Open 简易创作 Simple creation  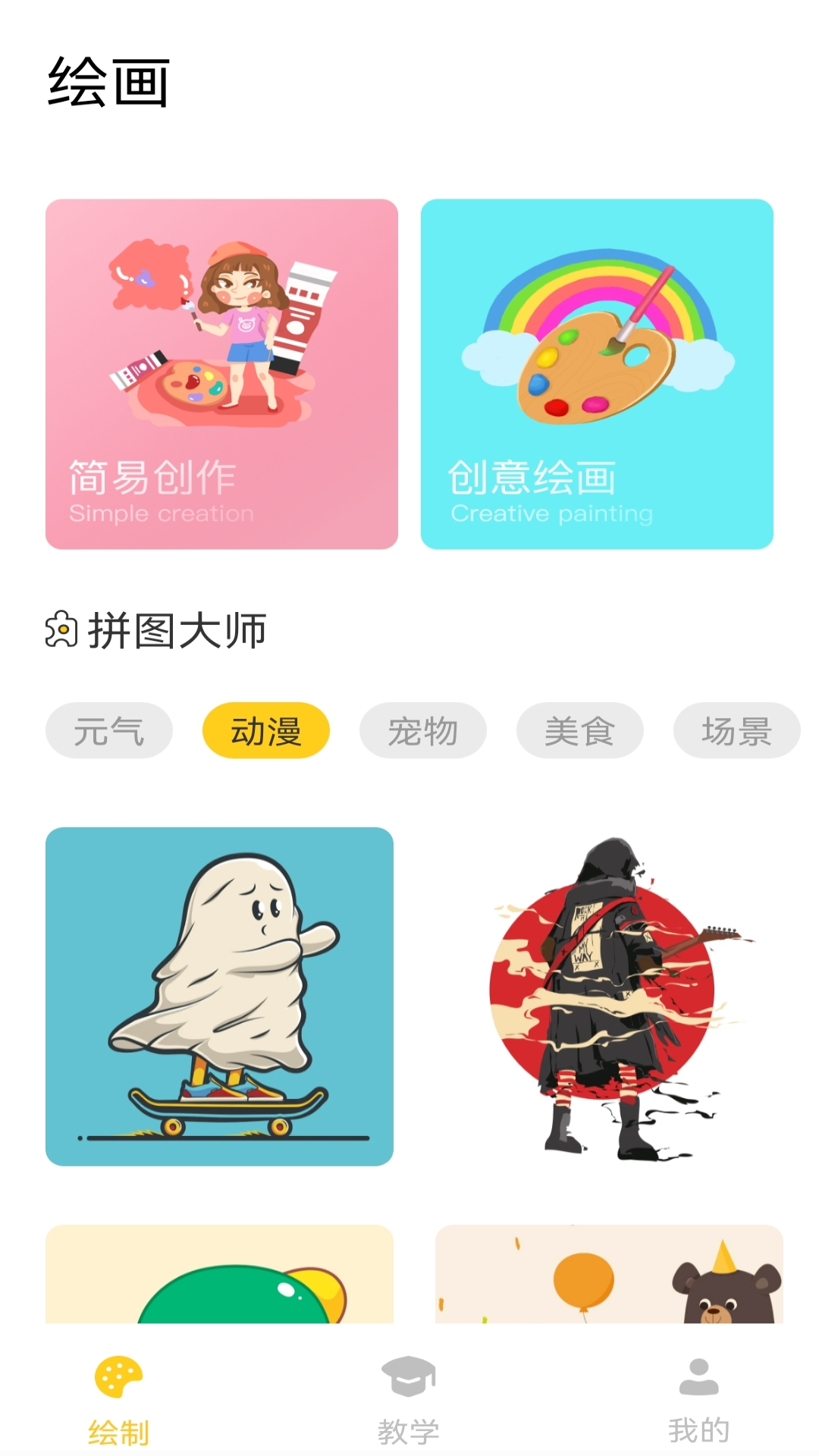[222, 373]
